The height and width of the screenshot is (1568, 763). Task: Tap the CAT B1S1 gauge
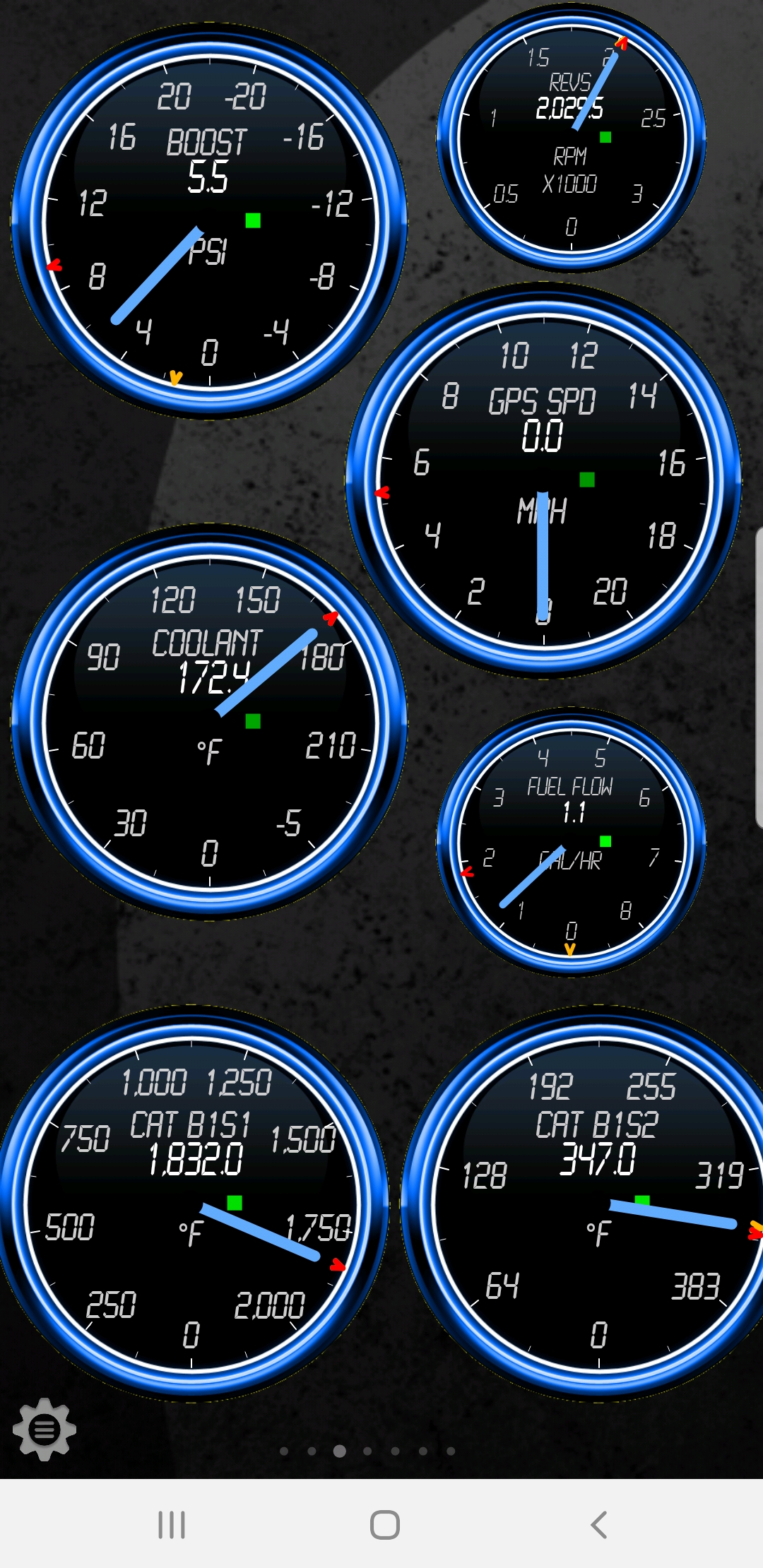[x=192, y=1203]
